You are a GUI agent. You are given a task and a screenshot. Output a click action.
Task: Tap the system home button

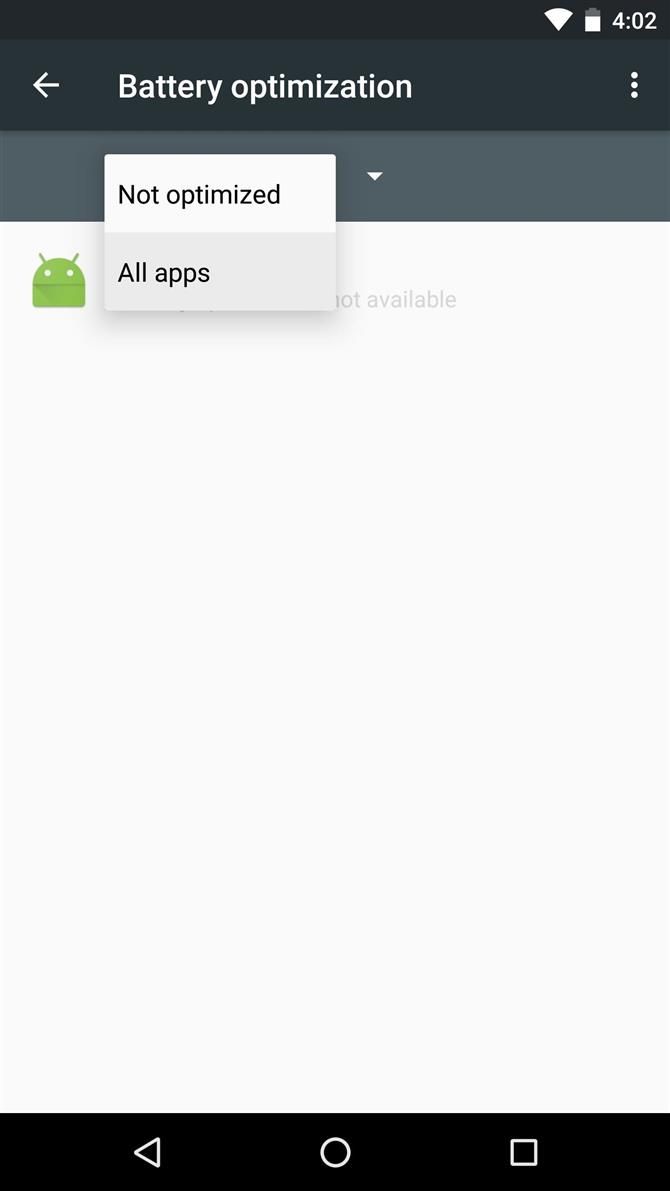coord(335,1152)
